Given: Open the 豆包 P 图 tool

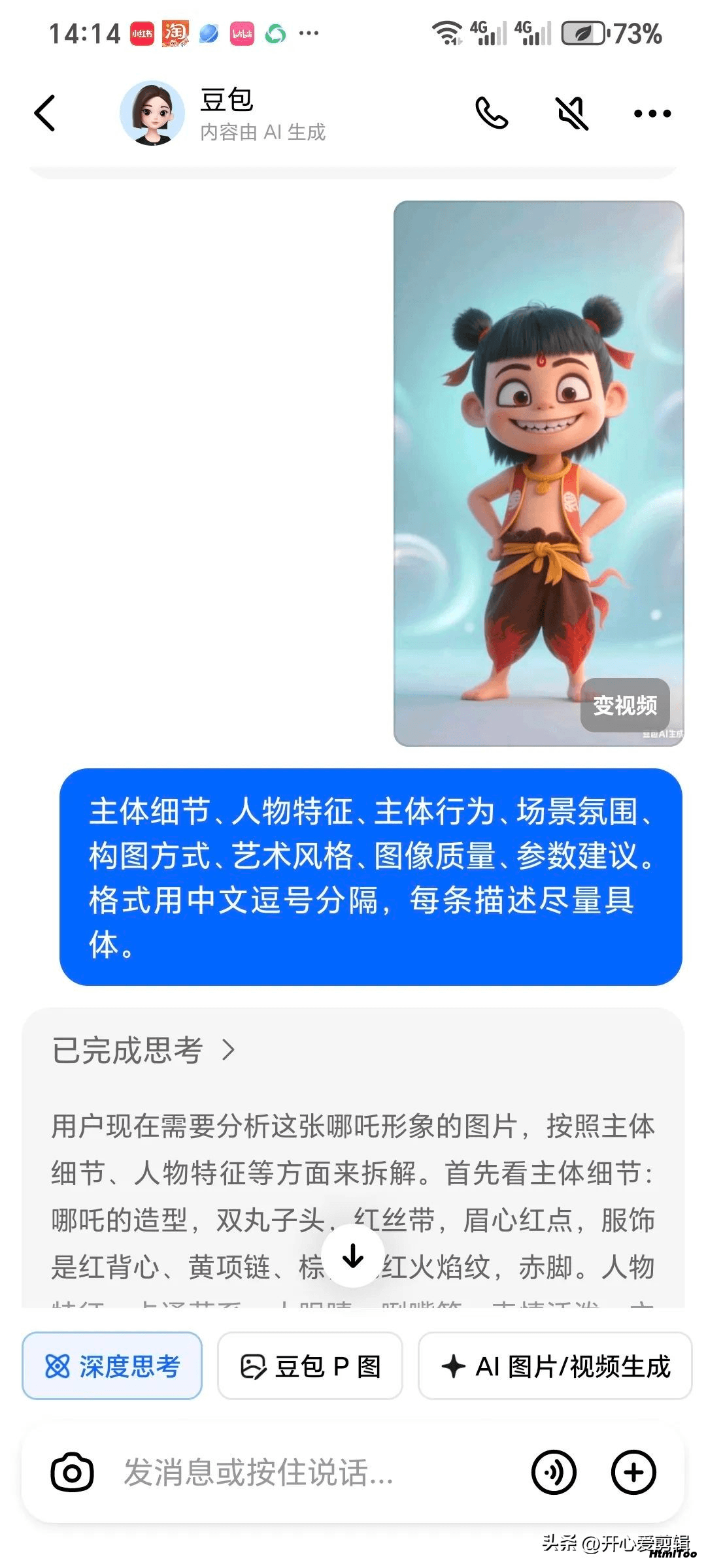Looking at the screenshot, I should [x=310, y=1366].
